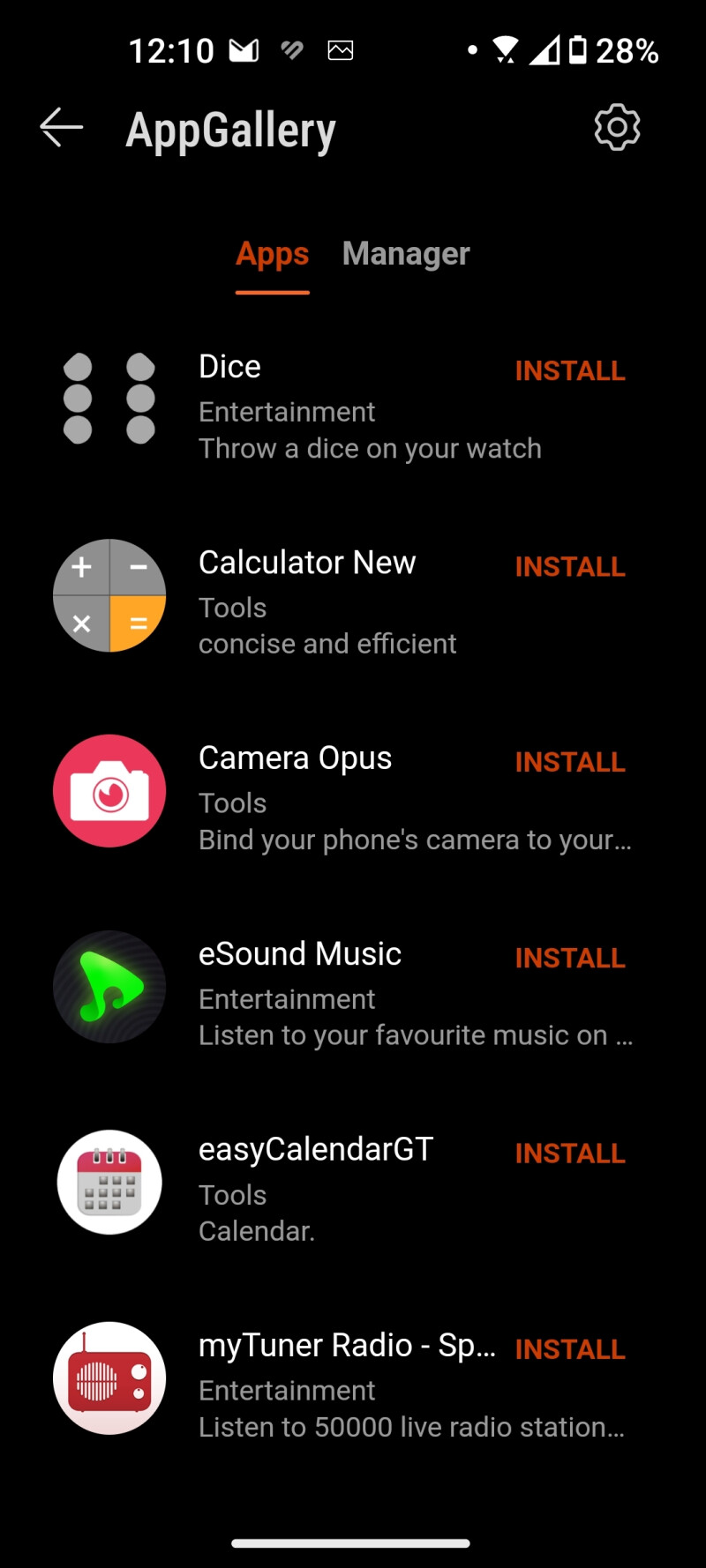
Task: Install Camera Opus
Action: point(570,763)
